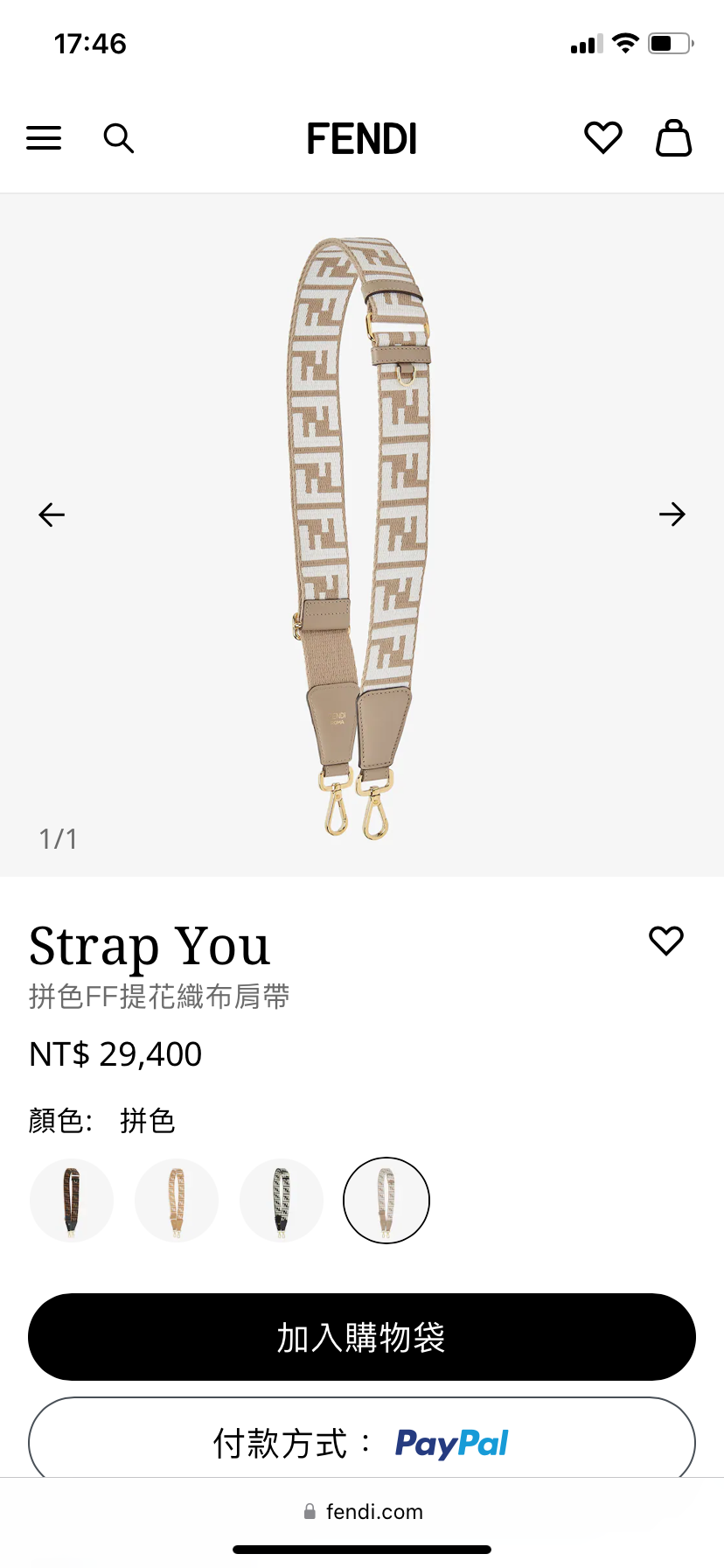This screenshot has width=724, height=1568.
Task: Select the brown strap color swatch
Action: (72, 1200)
